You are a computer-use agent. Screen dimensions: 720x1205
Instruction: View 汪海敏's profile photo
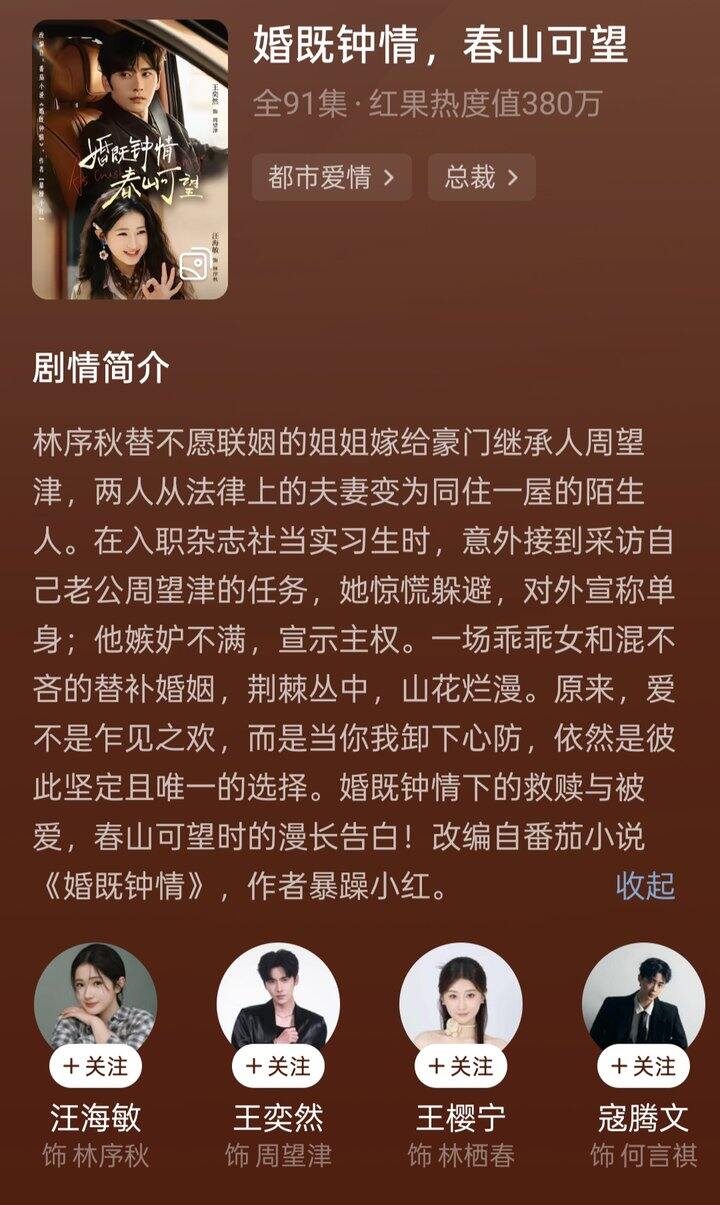point(95,995)
